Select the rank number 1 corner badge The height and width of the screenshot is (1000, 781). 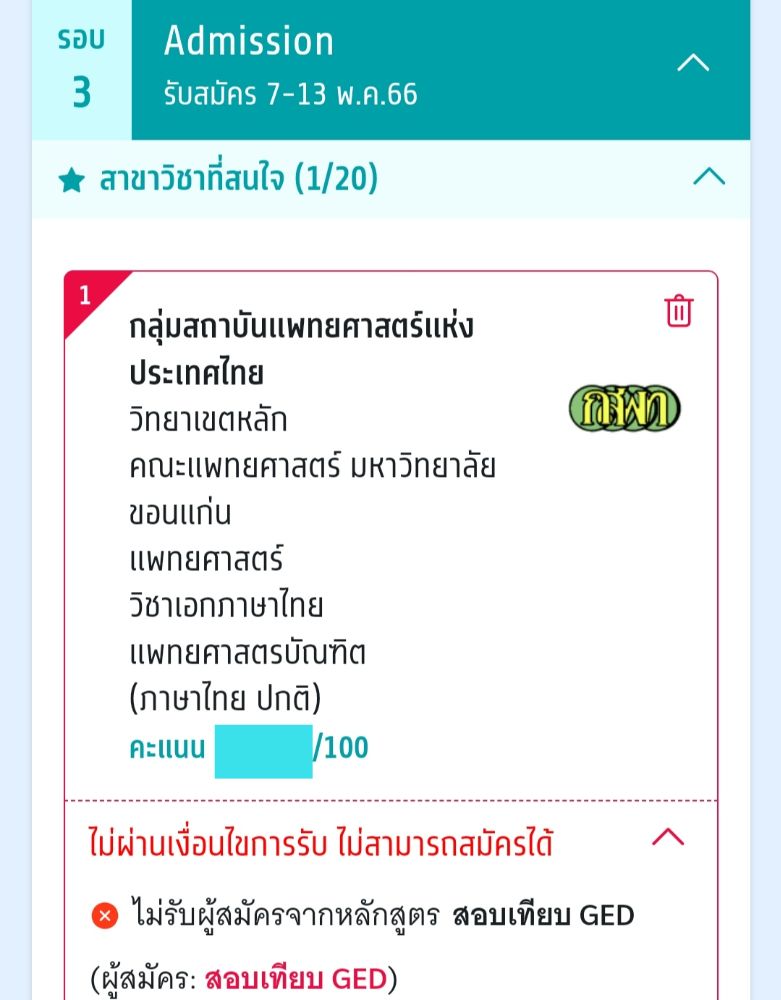pos(85,294)
